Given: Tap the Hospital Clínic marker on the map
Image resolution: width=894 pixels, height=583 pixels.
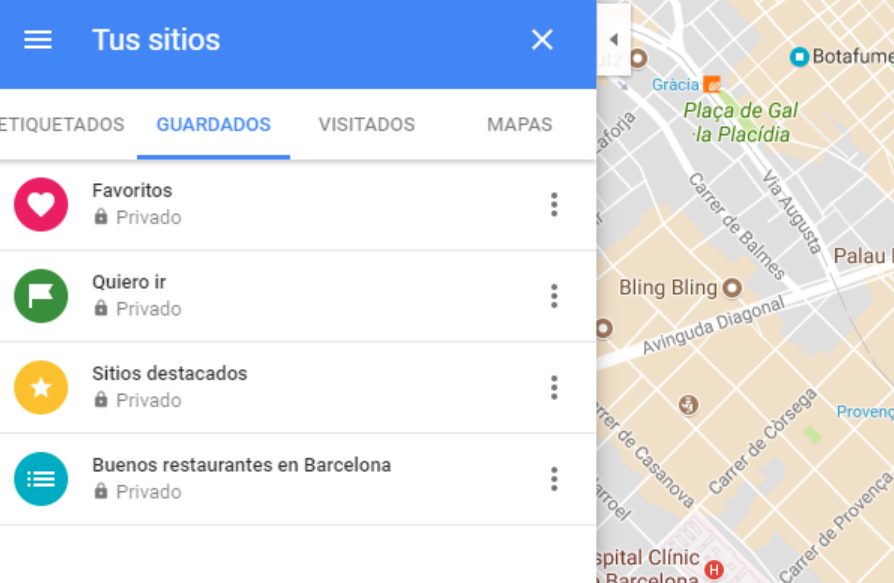Looking at the screenshot, I should pyautogui.click(x=713, y=569).
